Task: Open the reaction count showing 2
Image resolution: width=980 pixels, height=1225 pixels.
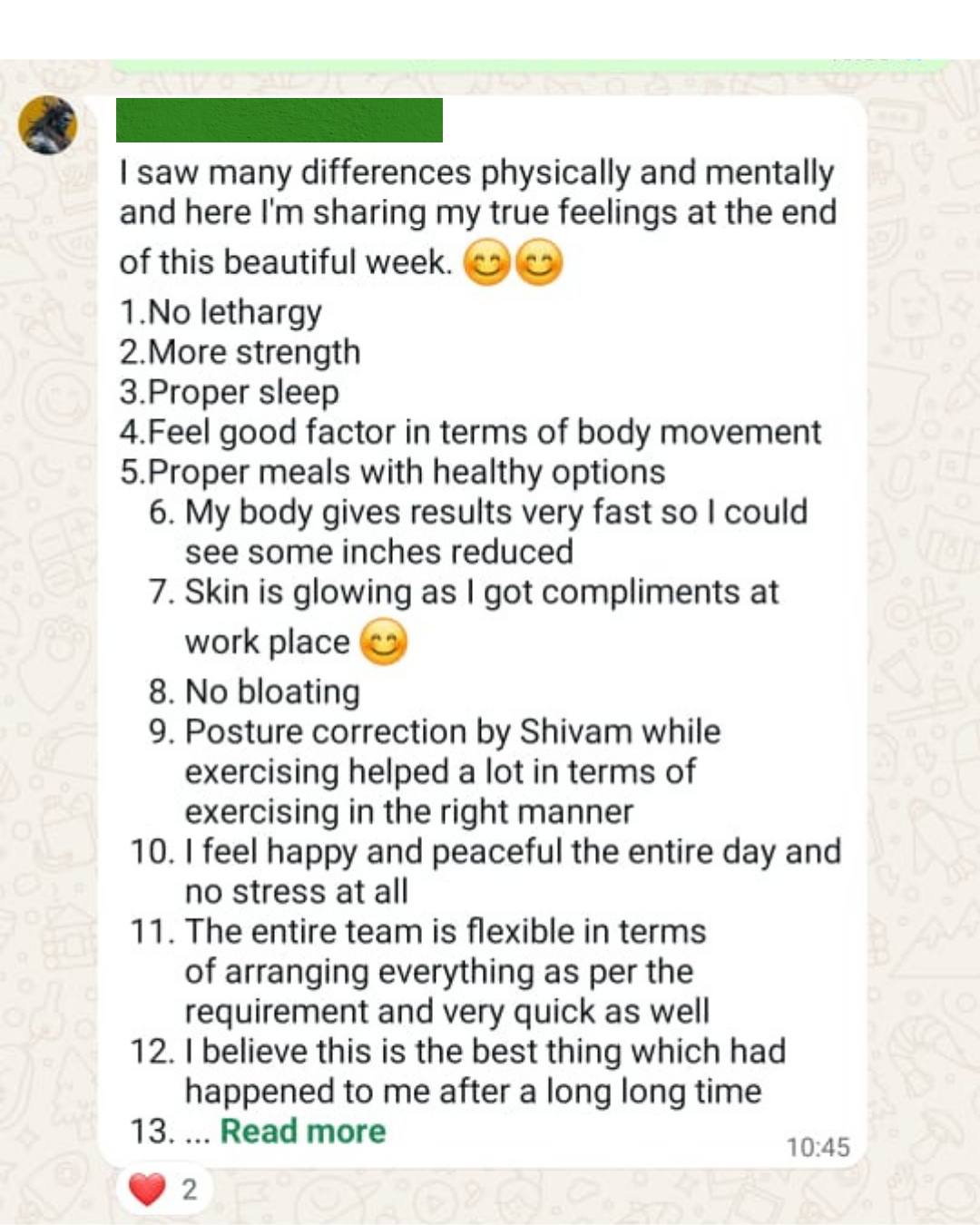Action: tap(186, 1187)
